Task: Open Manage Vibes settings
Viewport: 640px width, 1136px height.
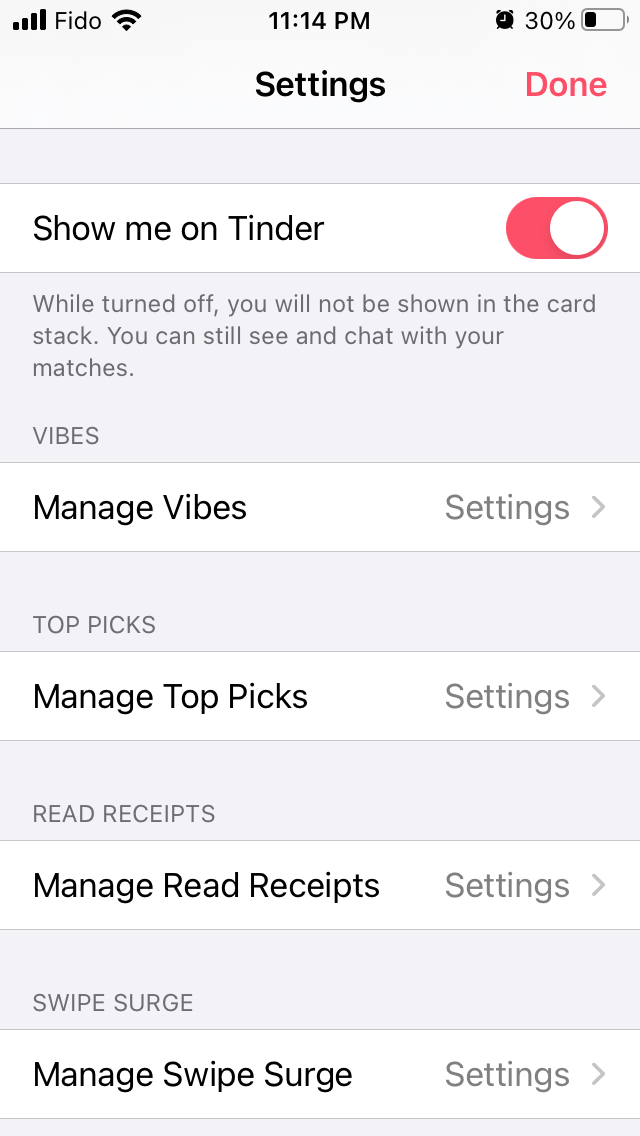Action: coord(320,508)
